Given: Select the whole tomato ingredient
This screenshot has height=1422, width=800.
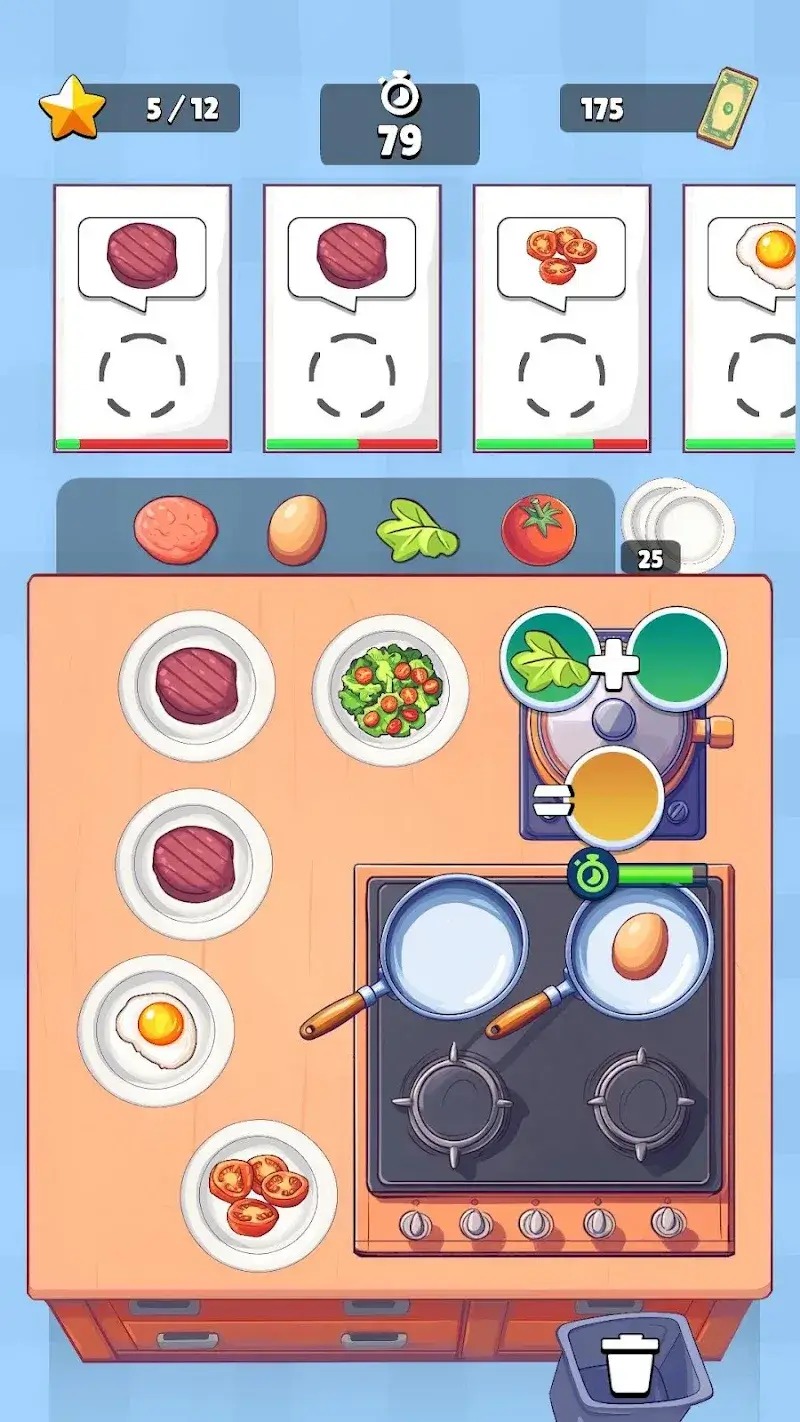Looking at the screenshot, I should click(538, 528).
